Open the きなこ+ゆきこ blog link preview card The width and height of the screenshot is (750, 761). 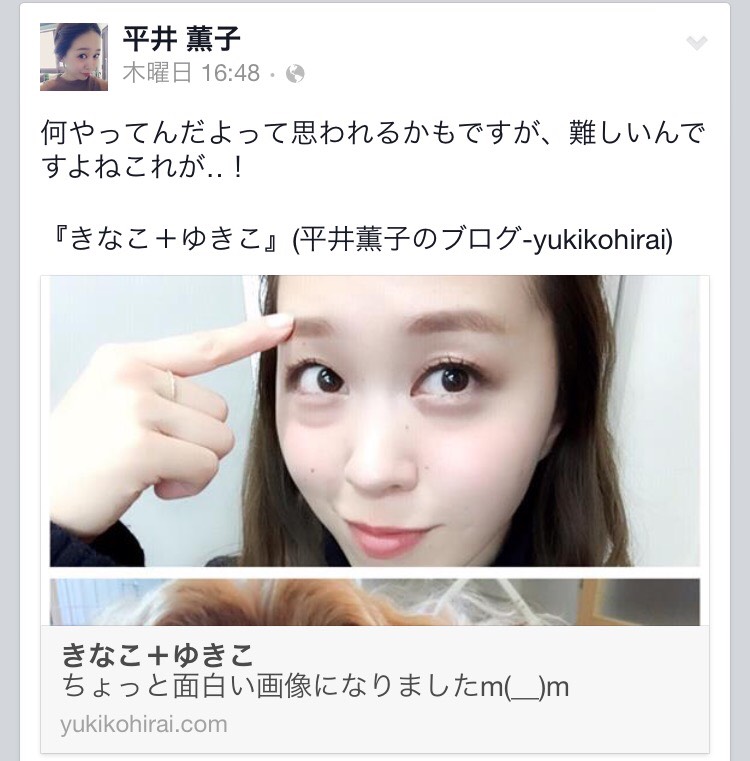(375, 689)
